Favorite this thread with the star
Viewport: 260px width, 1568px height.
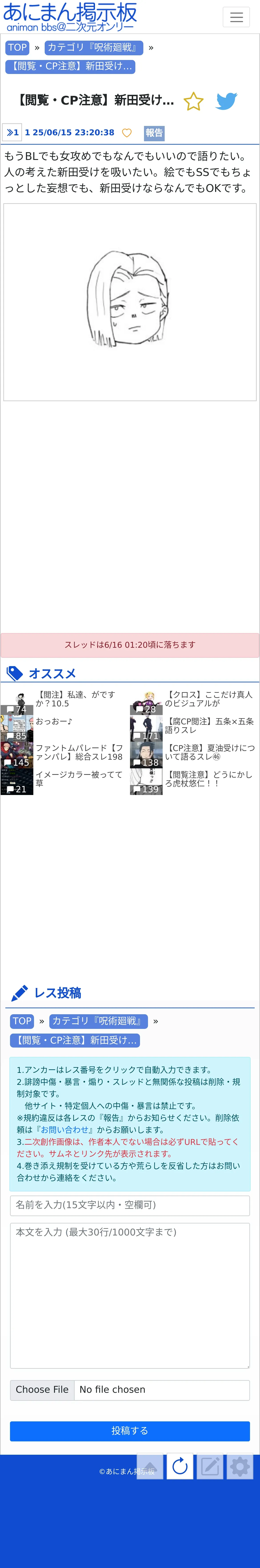click(x=193, y=101)
